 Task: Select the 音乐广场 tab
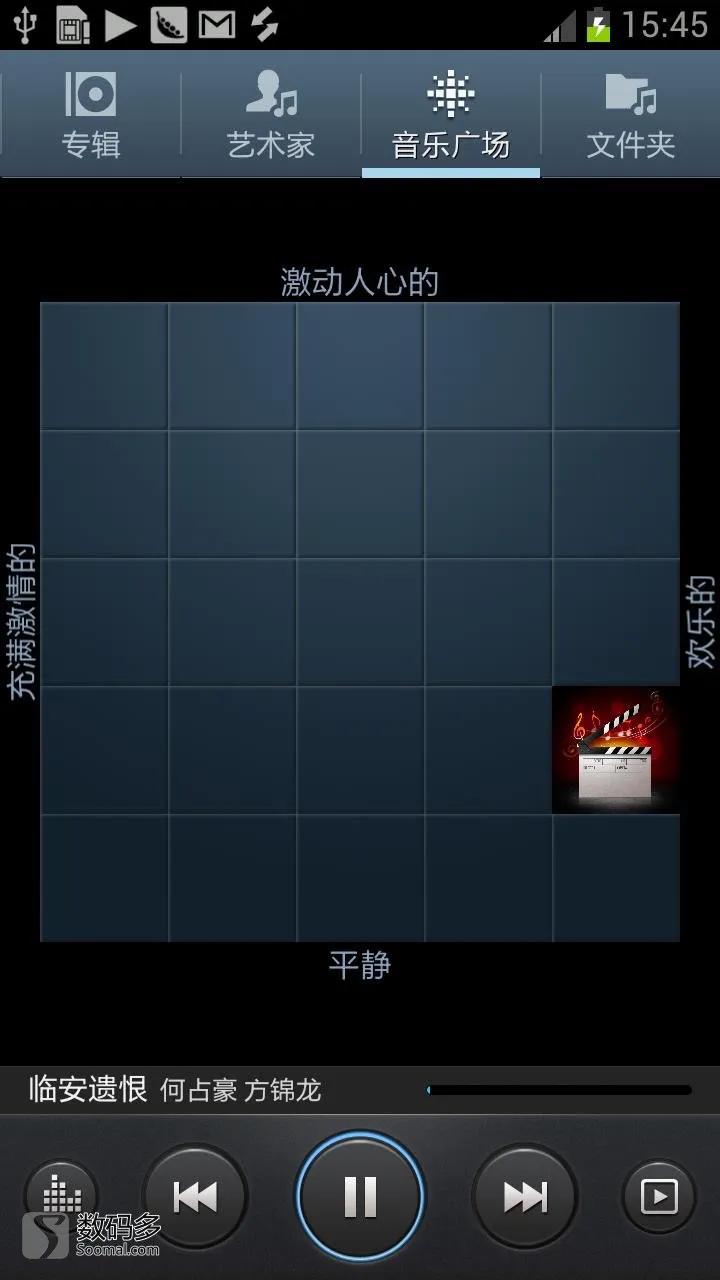pyautogui.click(x=451, y=116)
